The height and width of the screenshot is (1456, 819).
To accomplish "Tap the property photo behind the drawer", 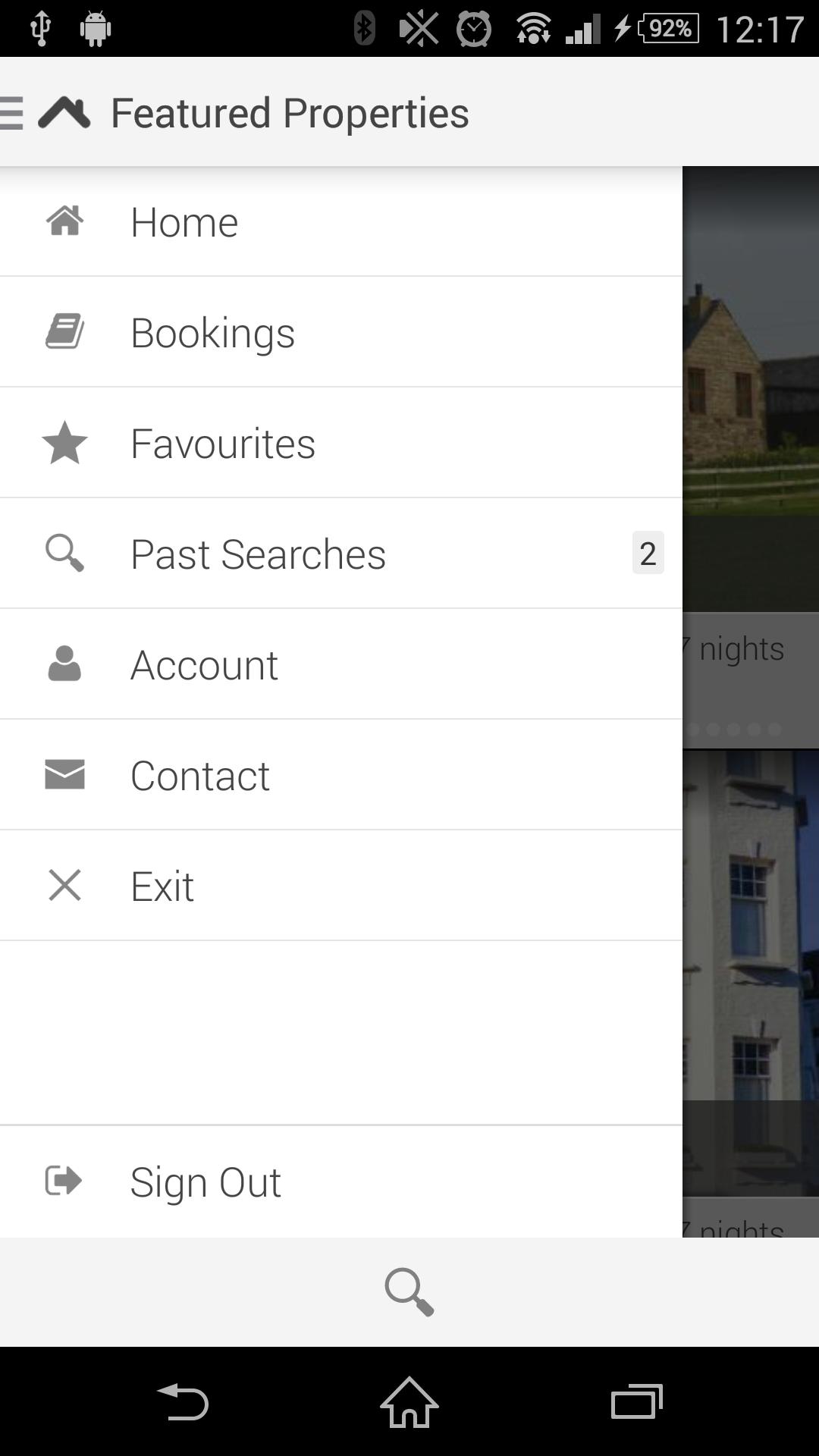I will click(x=751, y=379).
